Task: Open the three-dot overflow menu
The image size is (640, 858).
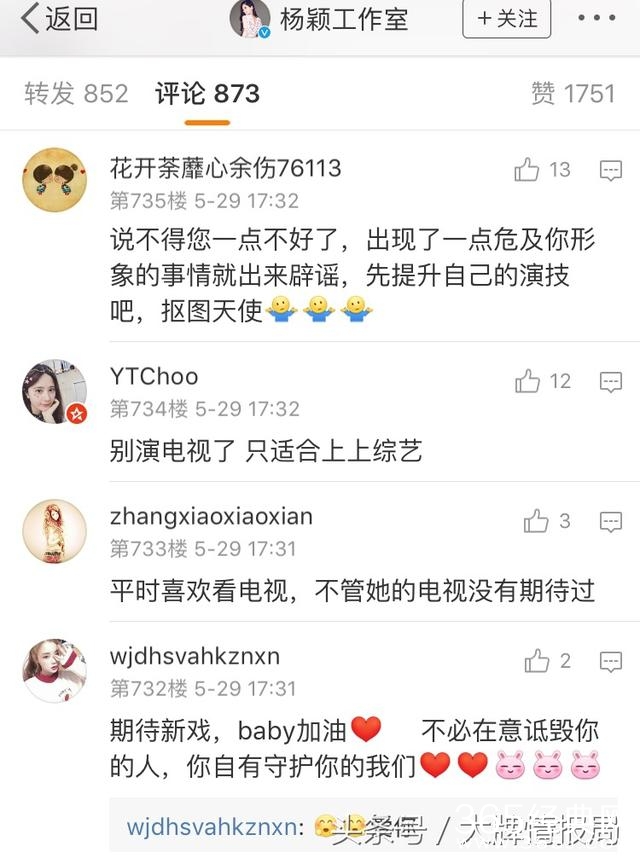Action: [x=597, y=19]
